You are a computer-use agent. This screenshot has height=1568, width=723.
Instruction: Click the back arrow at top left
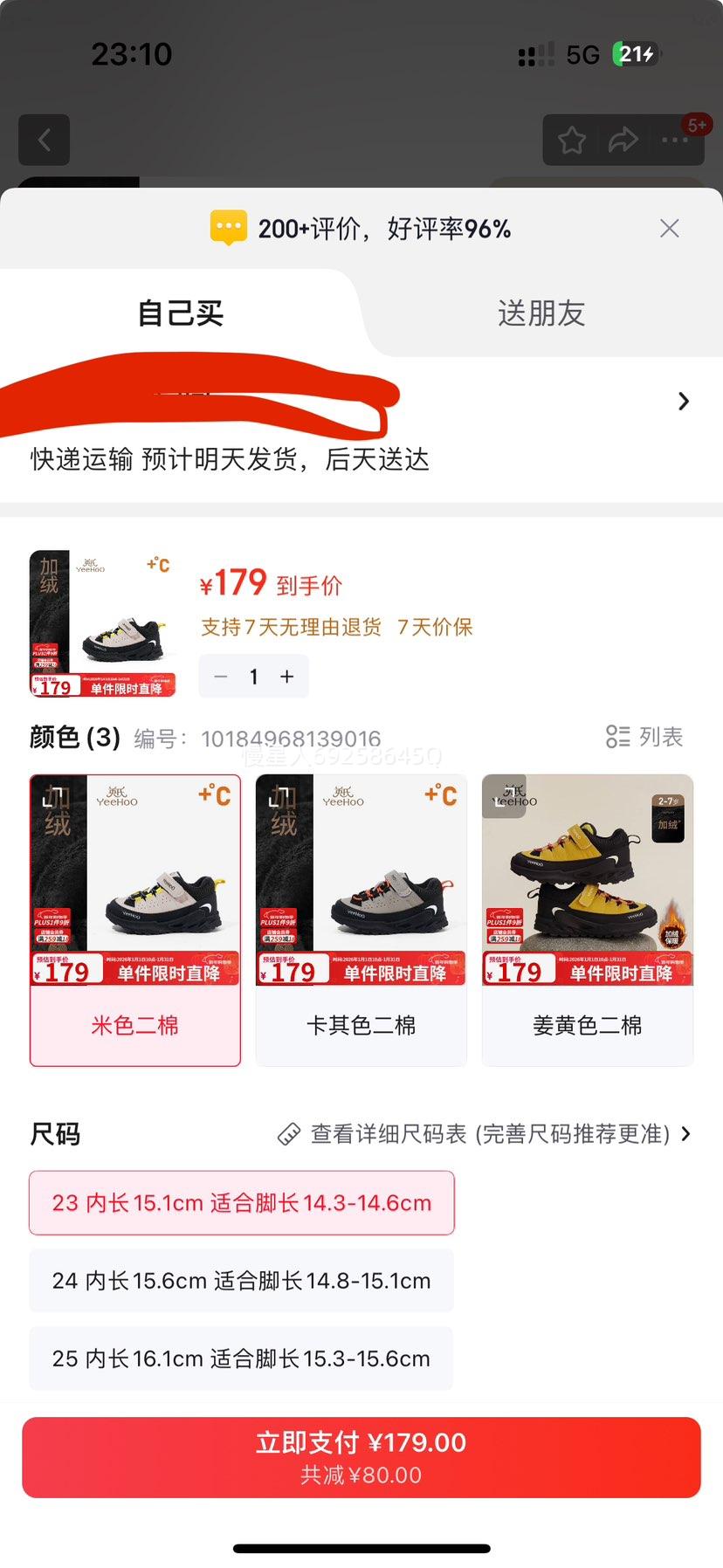click(44, 140)
